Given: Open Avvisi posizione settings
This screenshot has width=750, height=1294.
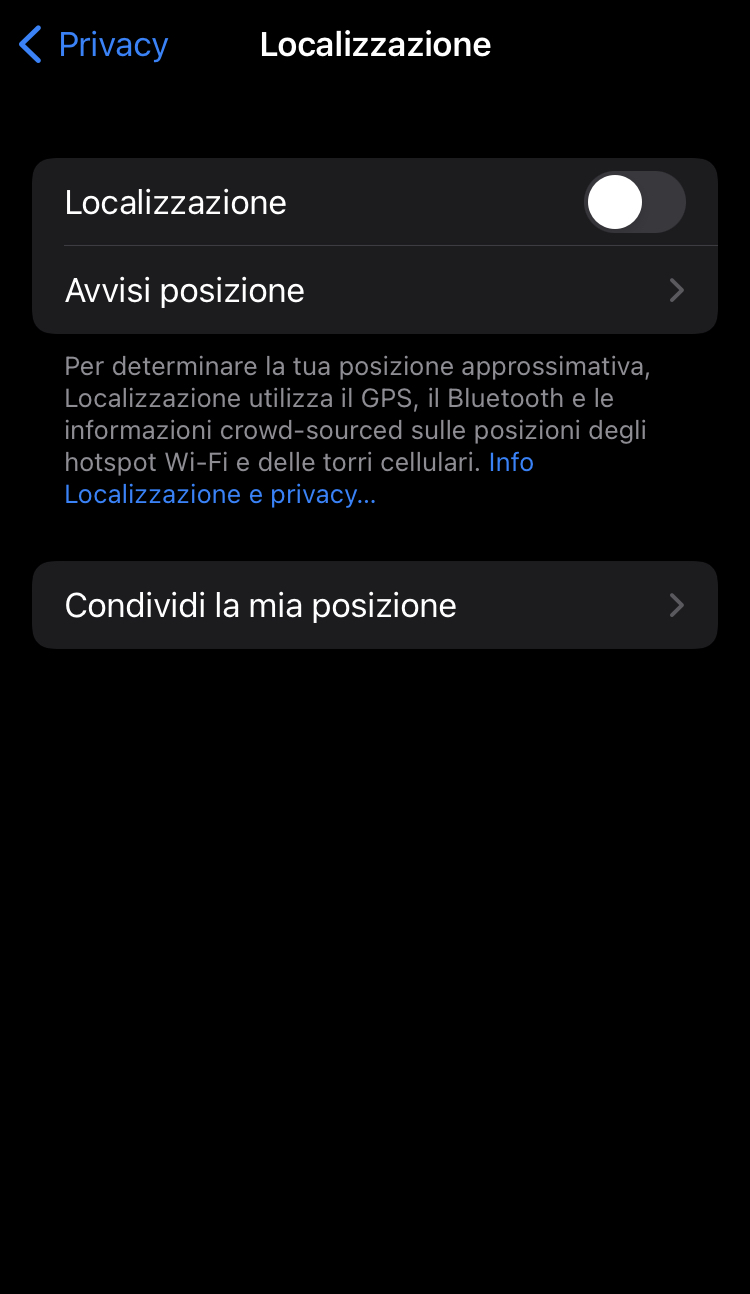Looking at the screenshot, I should 375,290.
